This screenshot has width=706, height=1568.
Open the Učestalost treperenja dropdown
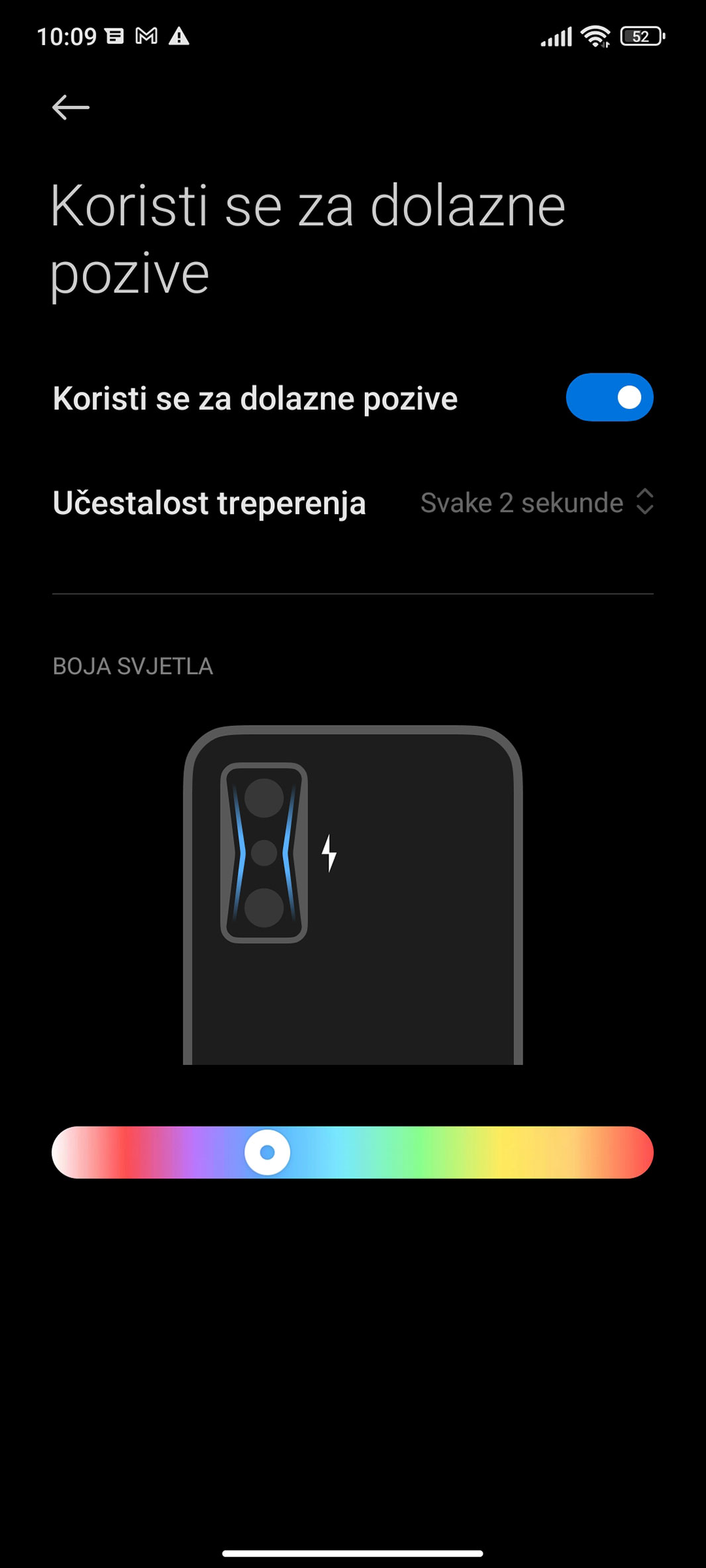click(x=536, y=502)
